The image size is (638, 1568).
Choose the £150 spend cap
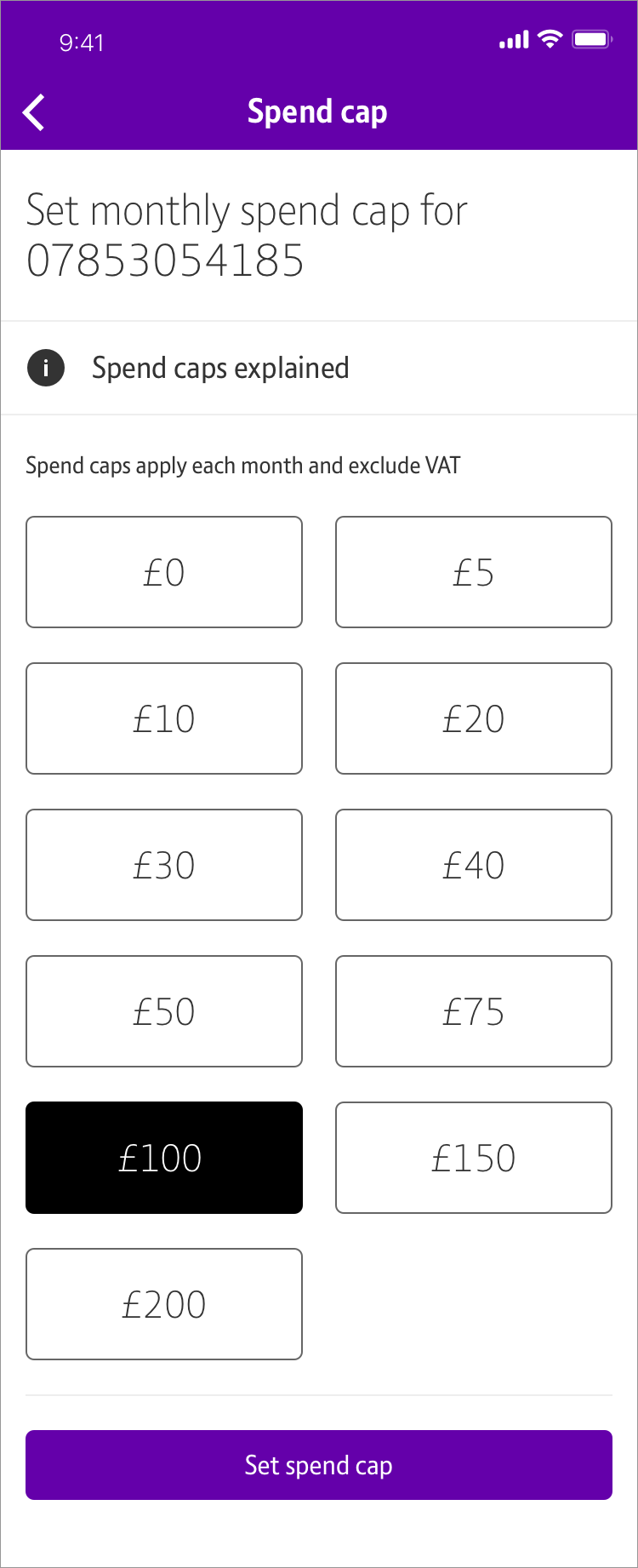coord(474,1158)
